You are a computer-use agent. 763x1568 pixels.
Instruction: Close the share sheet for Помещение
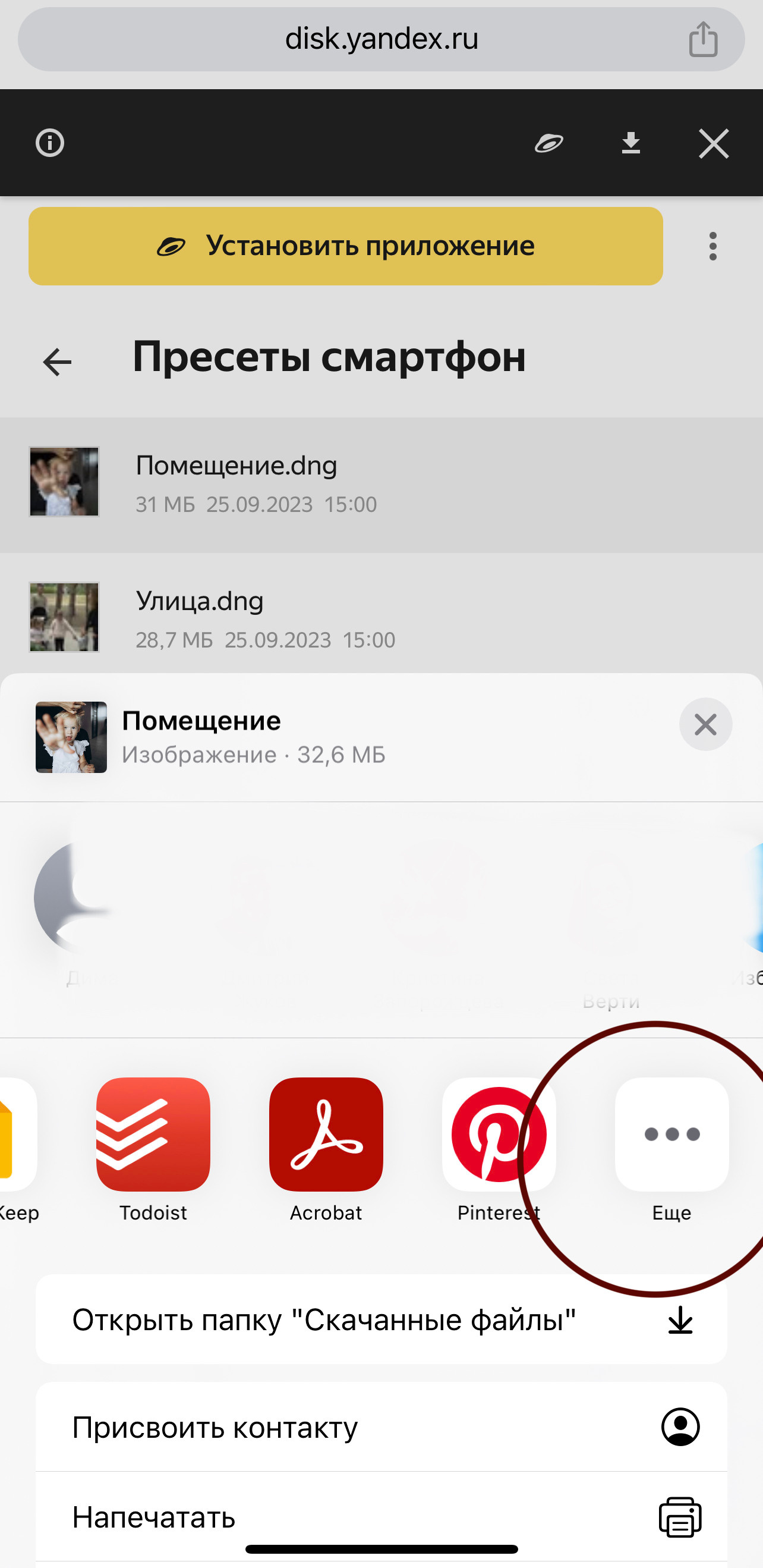[x=705, y=724]
